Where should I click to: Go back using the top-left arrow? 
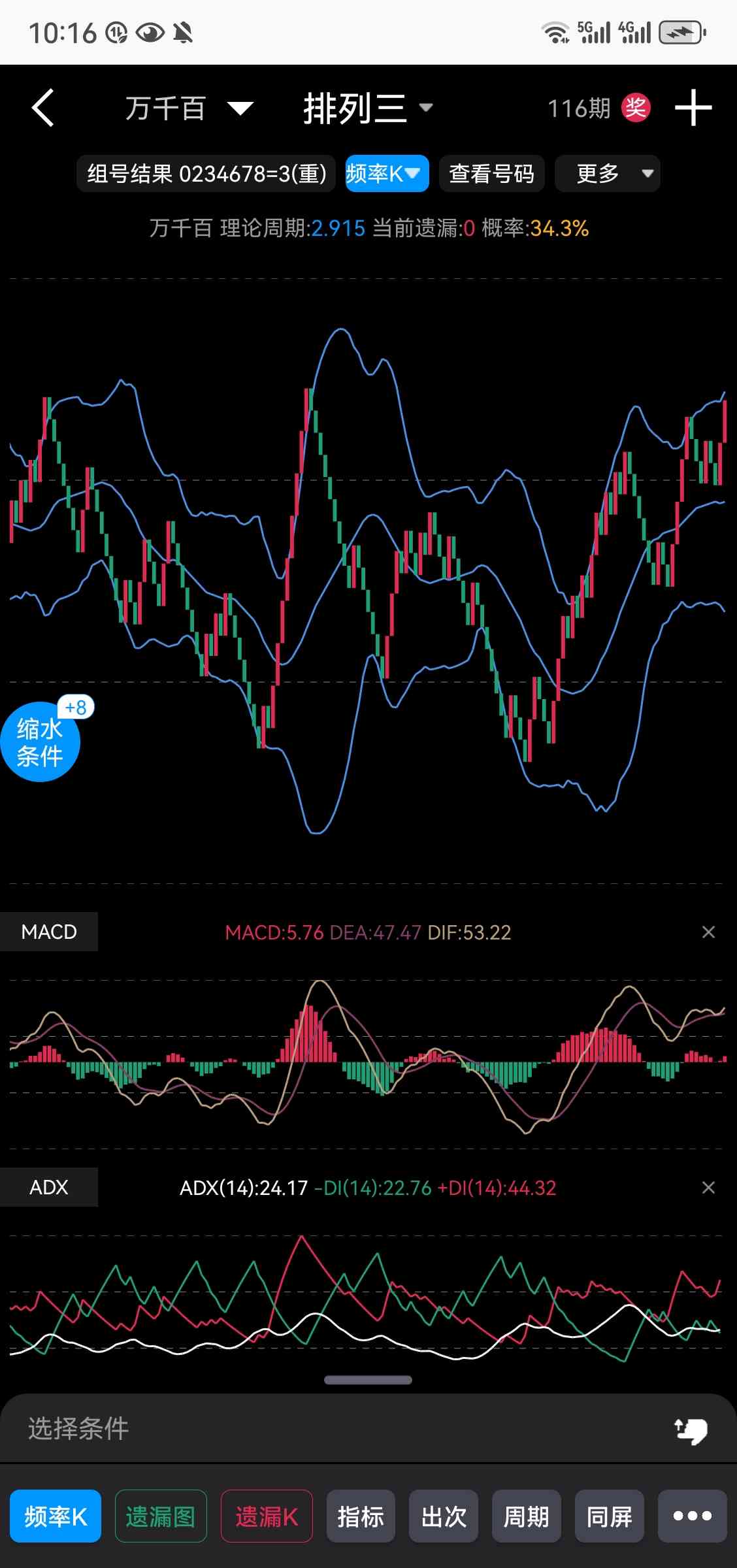[x=43, y=108]
